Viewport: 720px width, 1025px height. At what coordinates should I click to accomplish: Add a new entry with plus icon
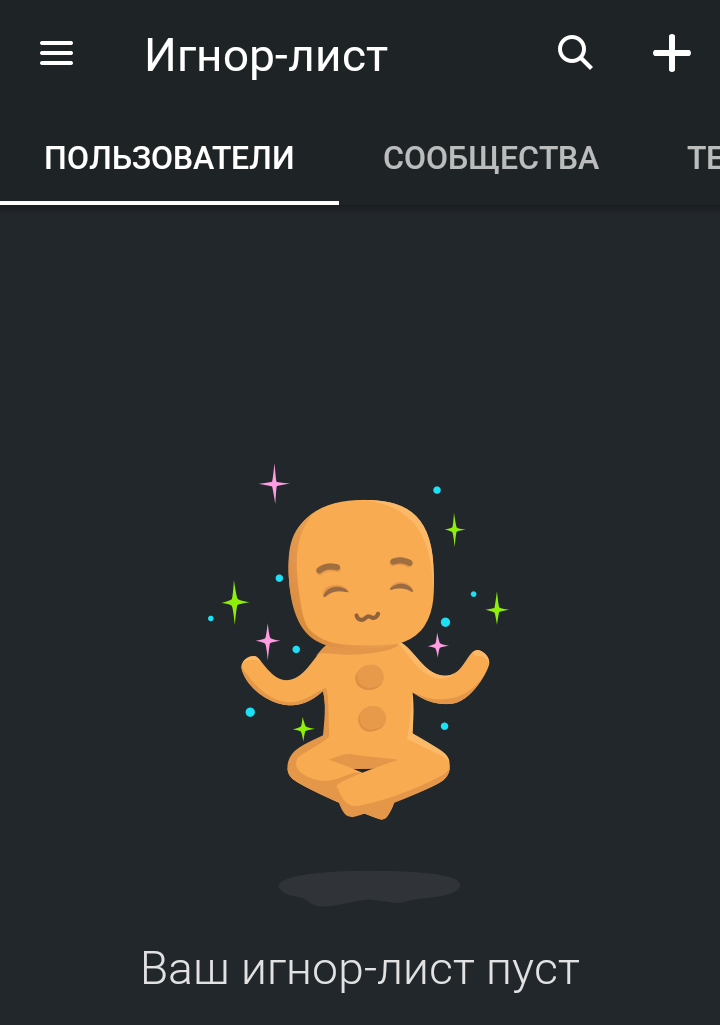(672, 53)
